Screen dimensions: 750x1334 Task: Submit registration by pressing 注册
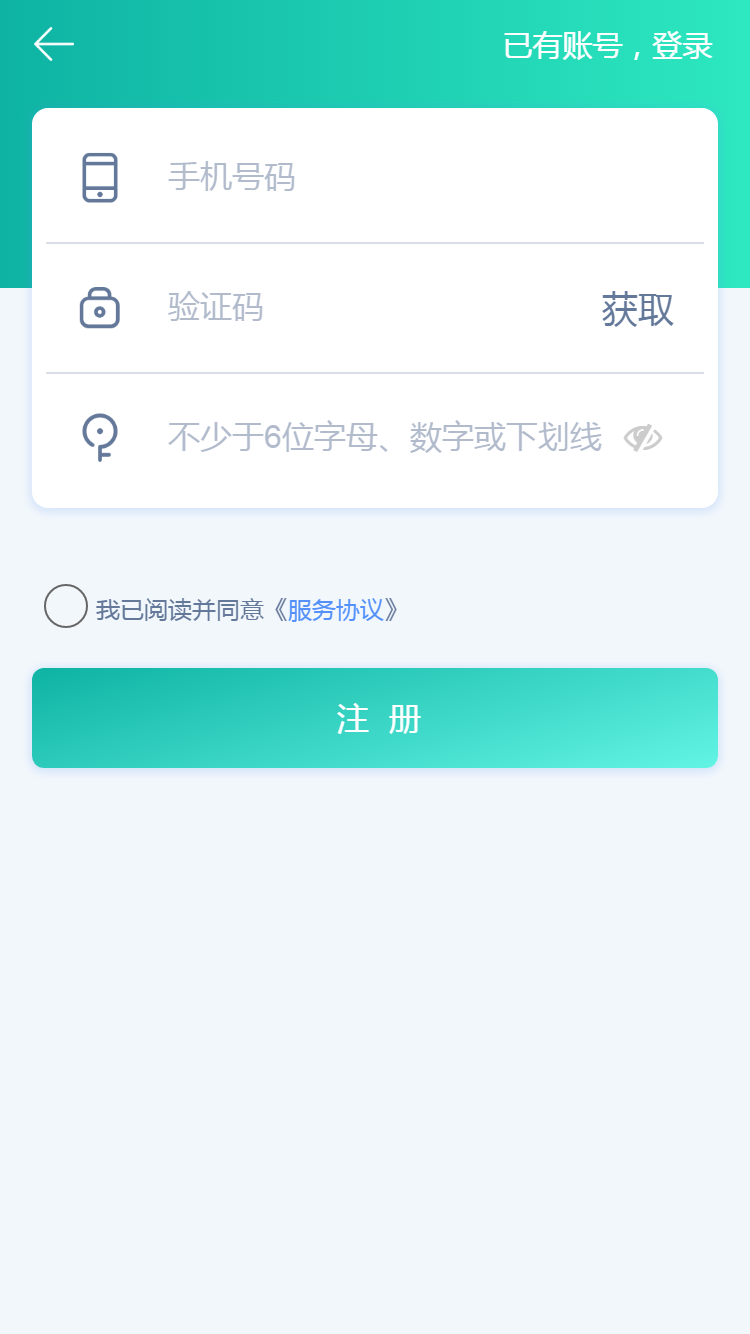[375, 718]
